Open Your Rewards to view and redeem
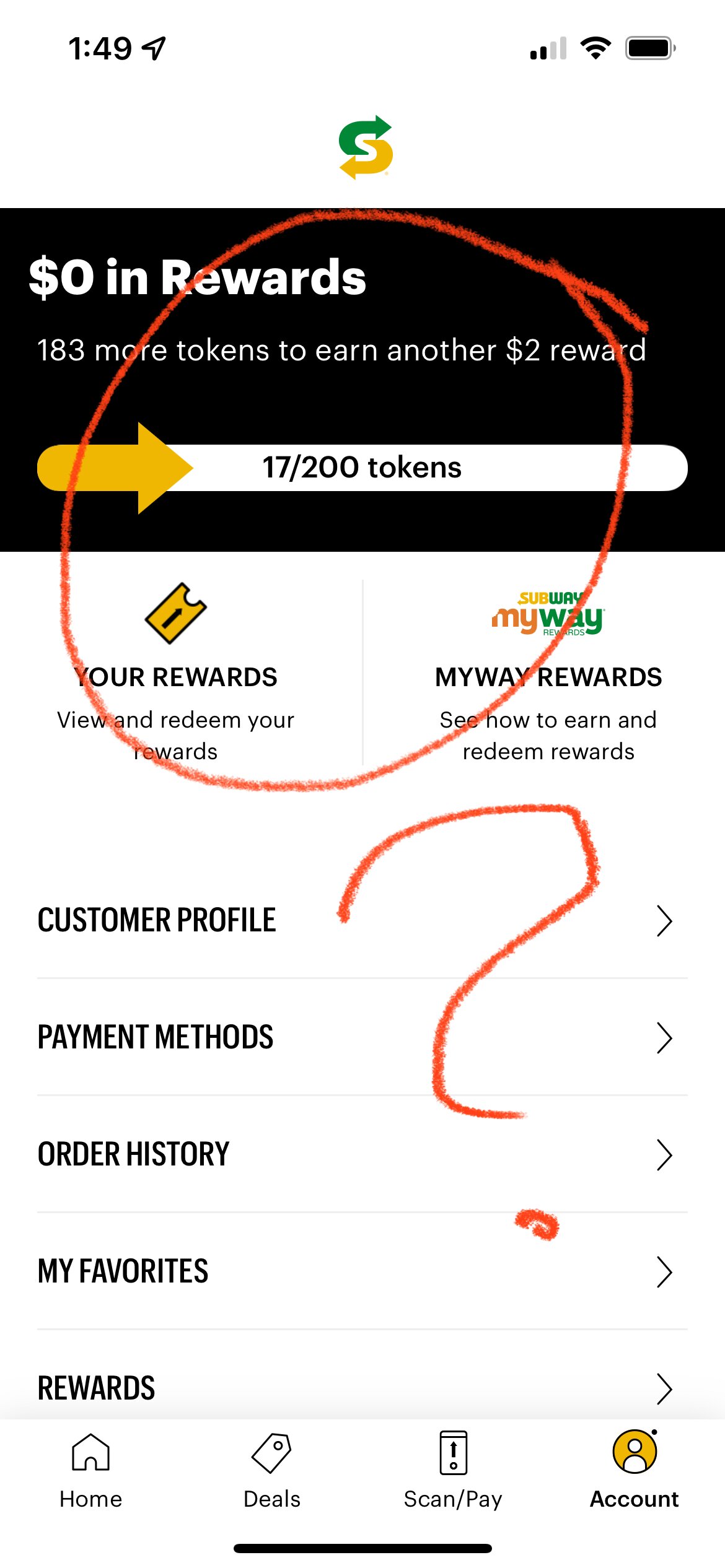The width and height of the screenshot is (725, 1568). coord(175,675)
